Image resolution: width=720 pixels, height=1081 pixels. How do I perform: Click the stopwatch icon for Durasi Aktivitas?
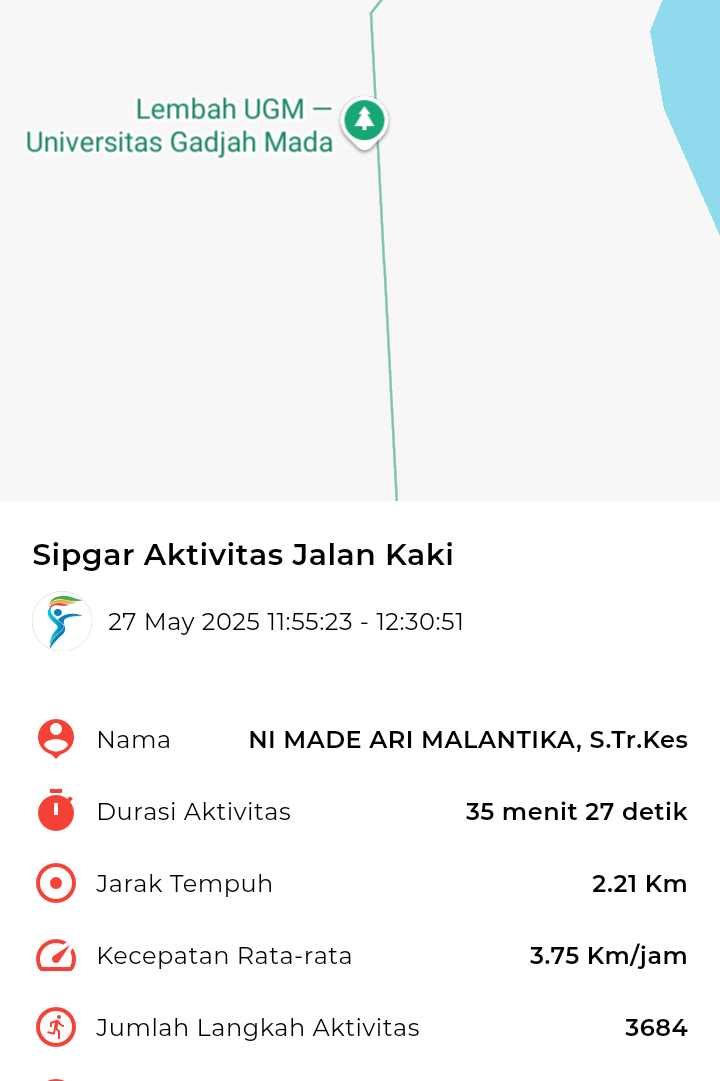coord(55,811)
